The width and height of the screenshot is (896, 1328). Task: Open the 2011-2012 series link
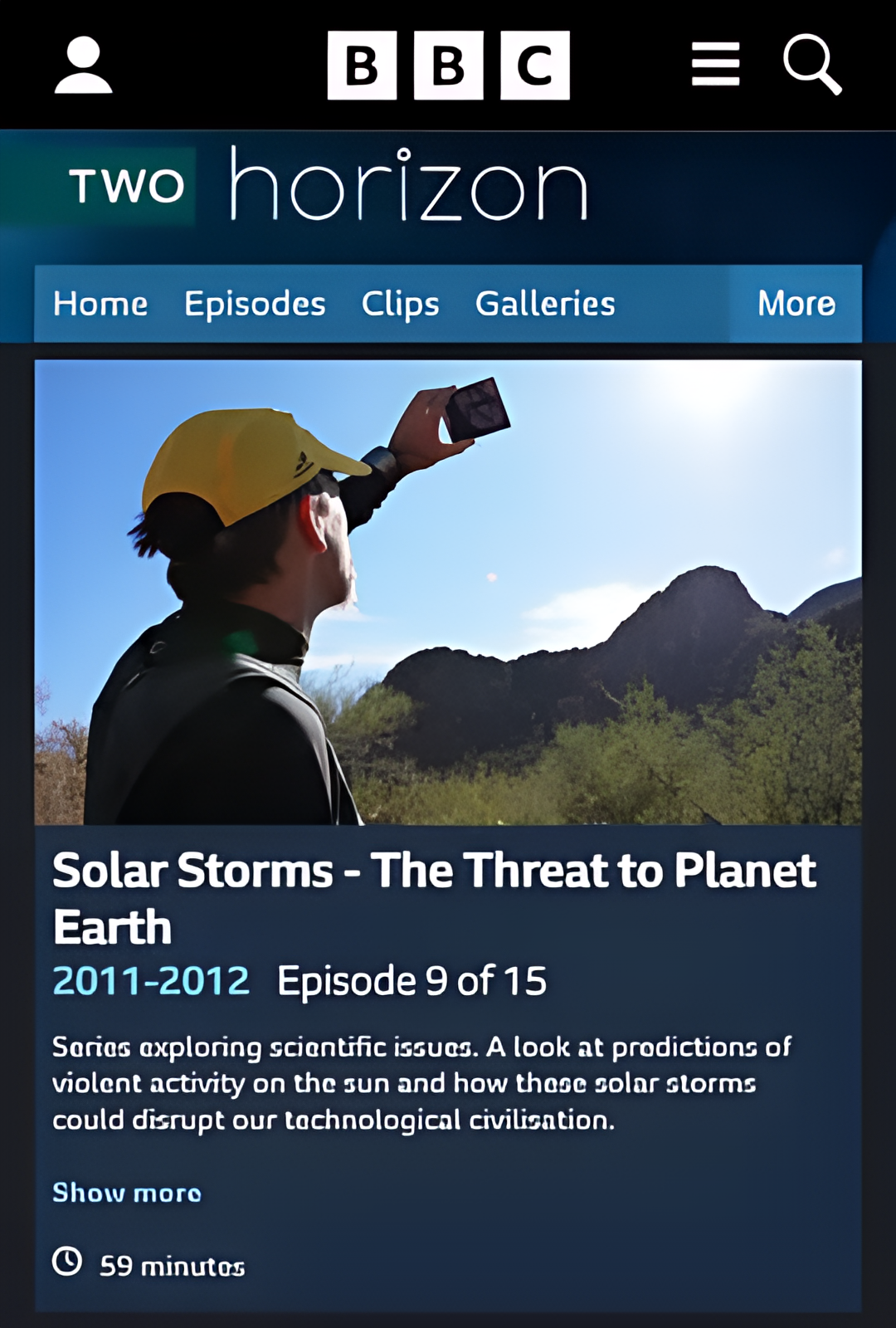tap(151, 981)
